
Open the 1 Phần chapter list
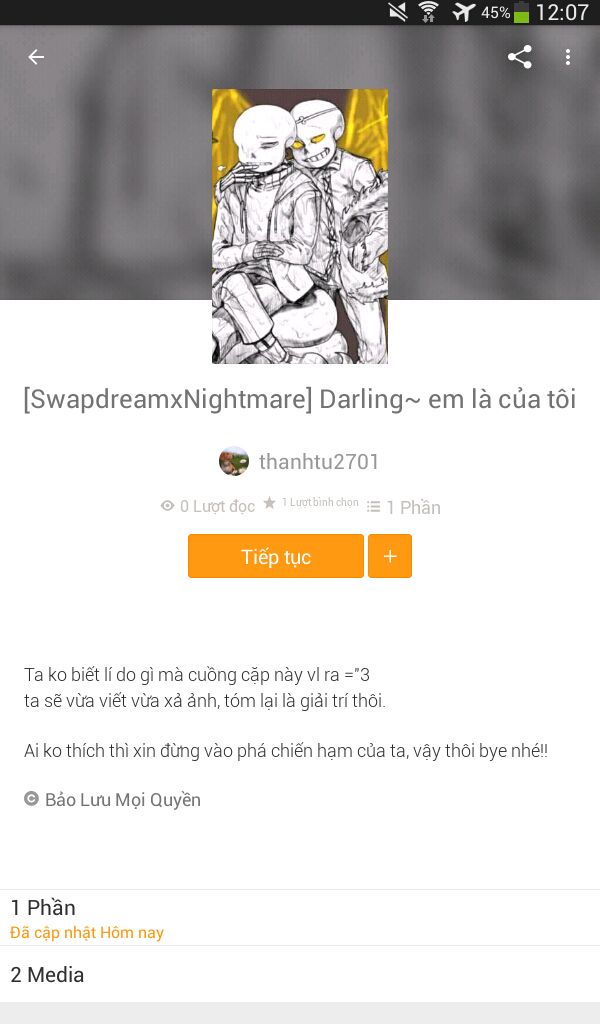pos(300,918)
